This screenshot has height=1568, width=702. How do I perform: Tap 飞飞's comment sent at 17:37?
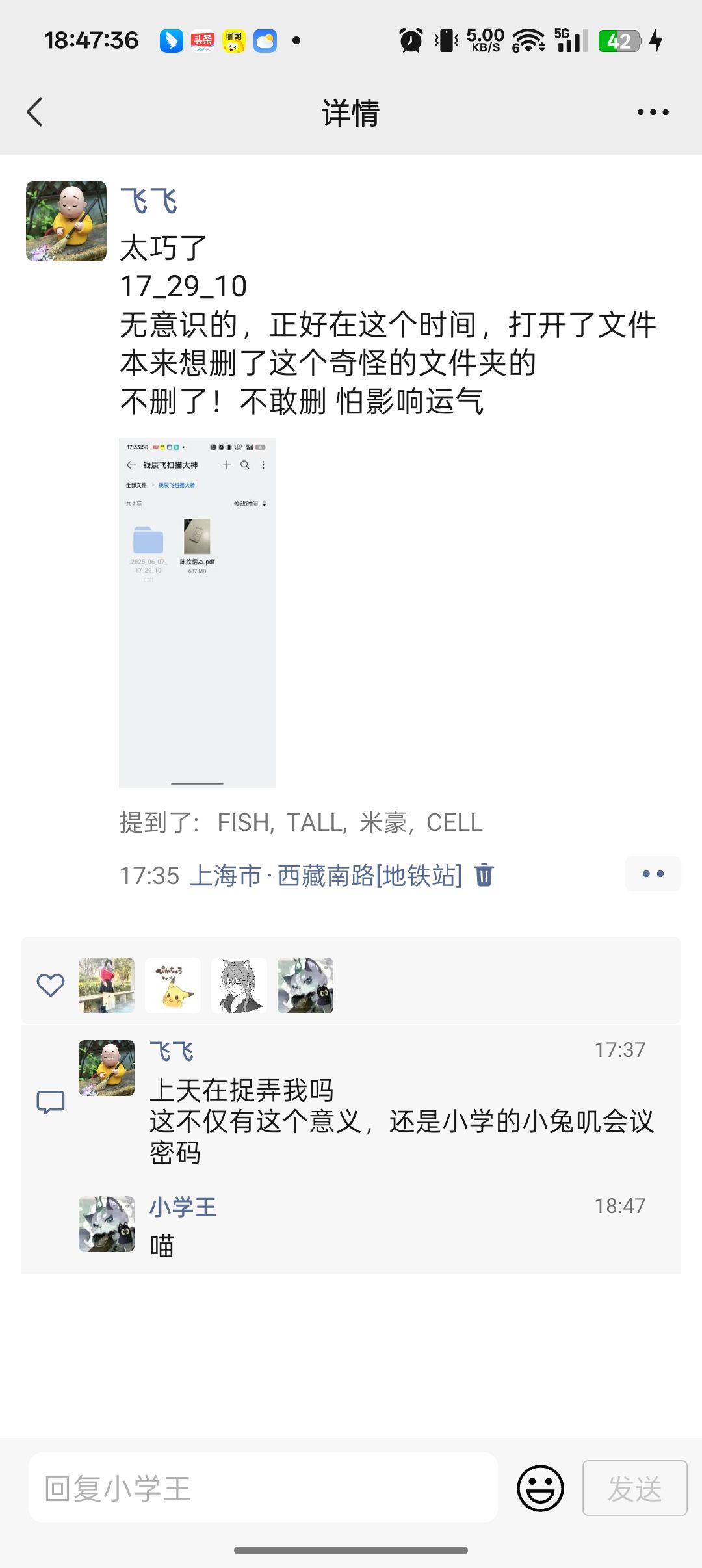(400, 1121)
